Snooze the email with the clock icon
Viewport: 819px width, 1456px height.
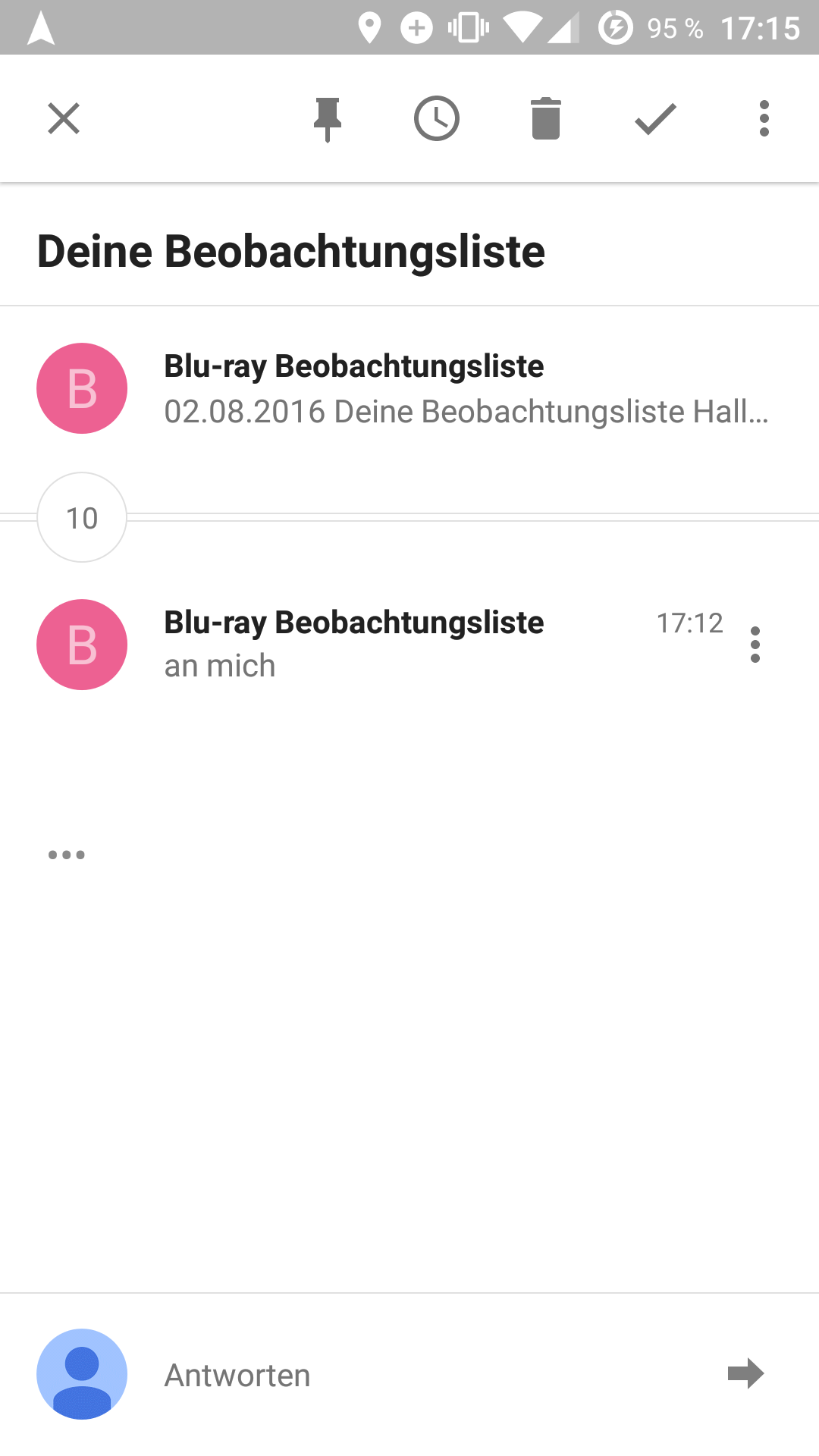(x=437, y=118)
